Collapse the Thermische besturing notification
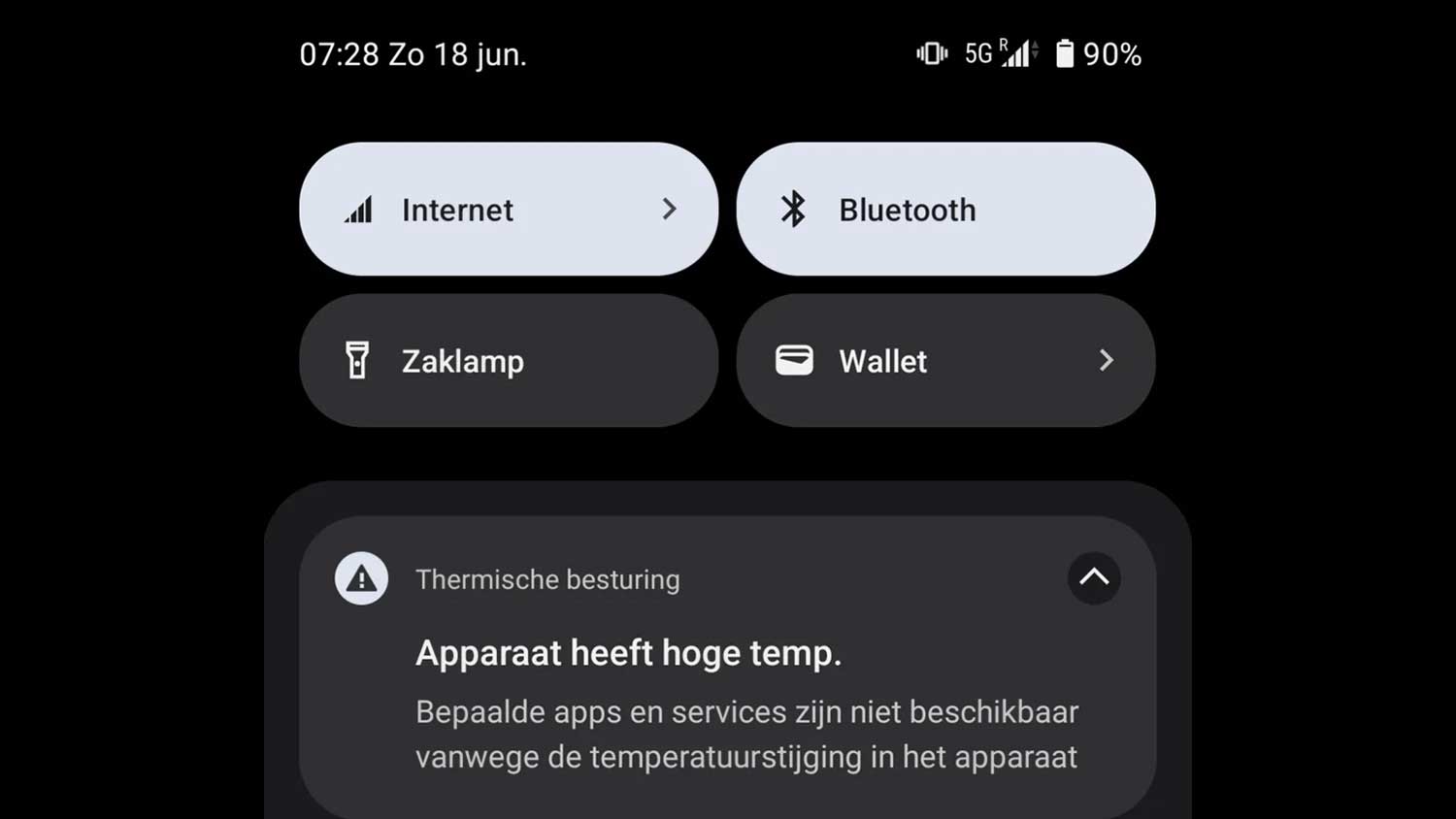Image resolution: width=1456 pixels, height=819 pixels. tap(1093, 578)
